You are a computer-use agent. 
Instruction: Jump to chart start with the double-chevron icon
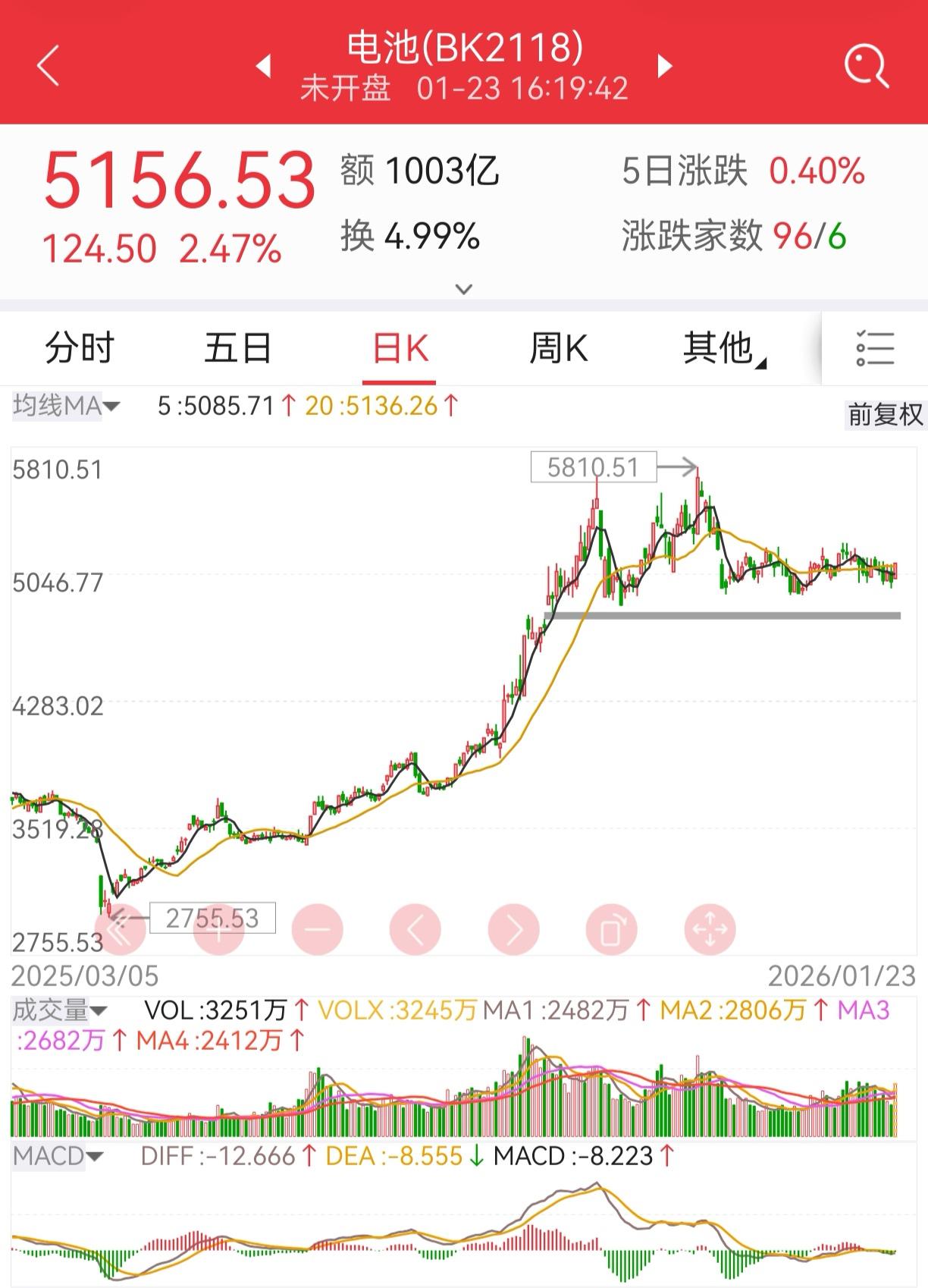[121, 928]
